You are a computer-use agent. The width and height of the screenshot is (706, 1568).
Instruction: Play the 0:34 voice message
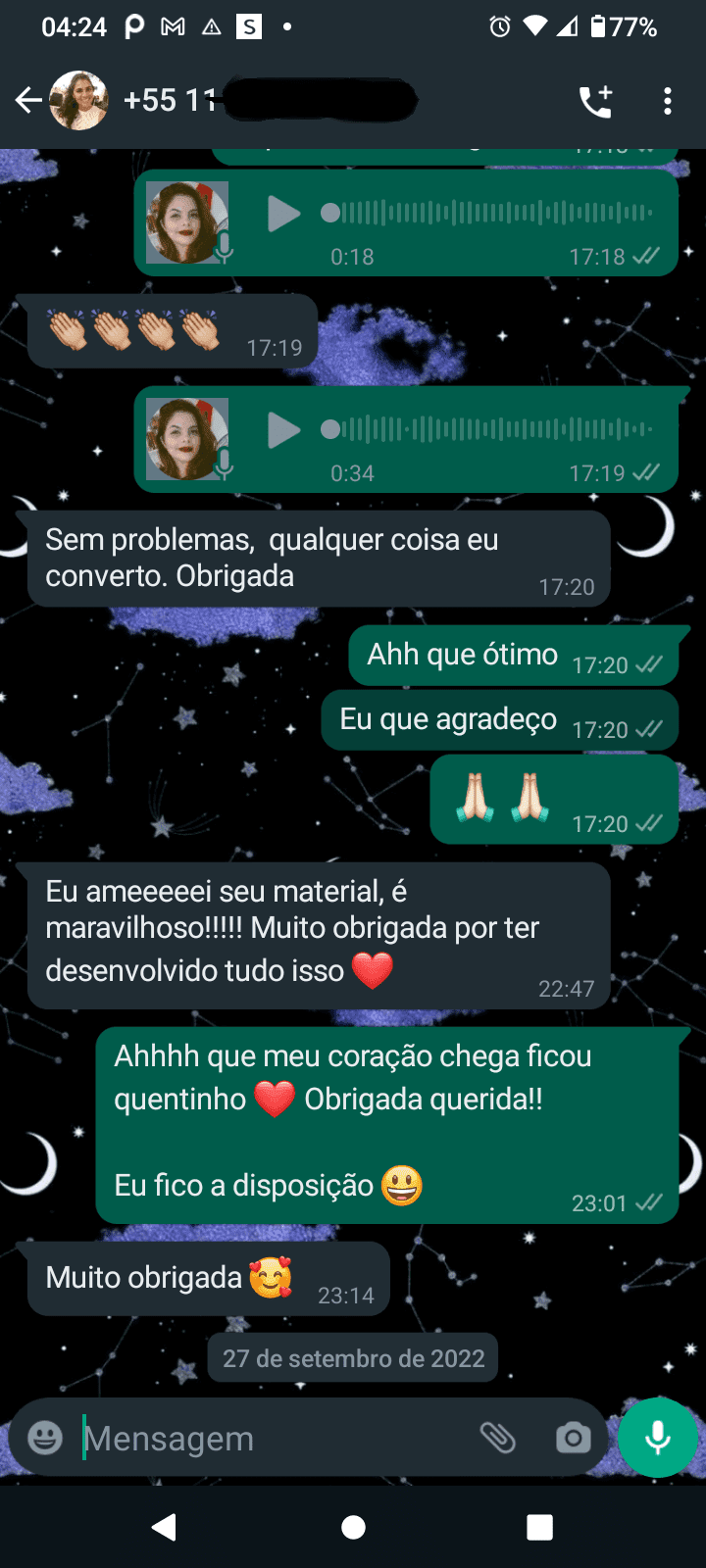point(282,429)
